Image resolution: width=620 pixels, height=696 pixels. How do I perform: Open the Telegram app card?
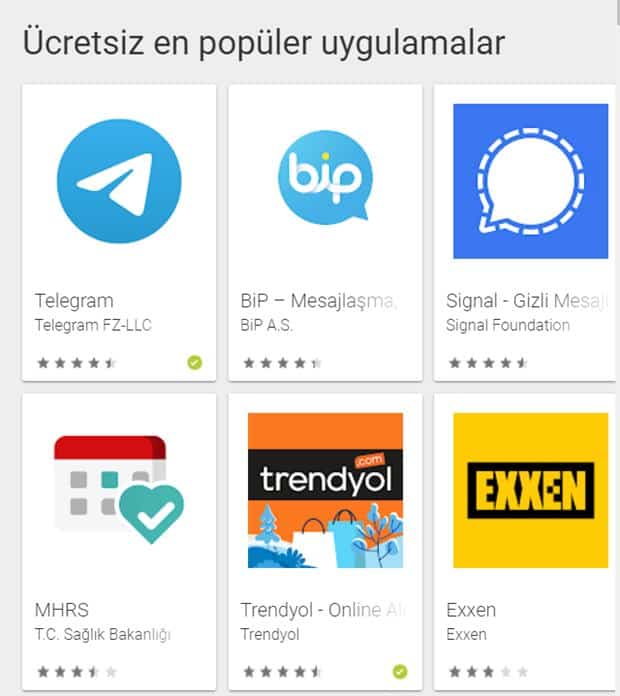(x=119, y=182)
